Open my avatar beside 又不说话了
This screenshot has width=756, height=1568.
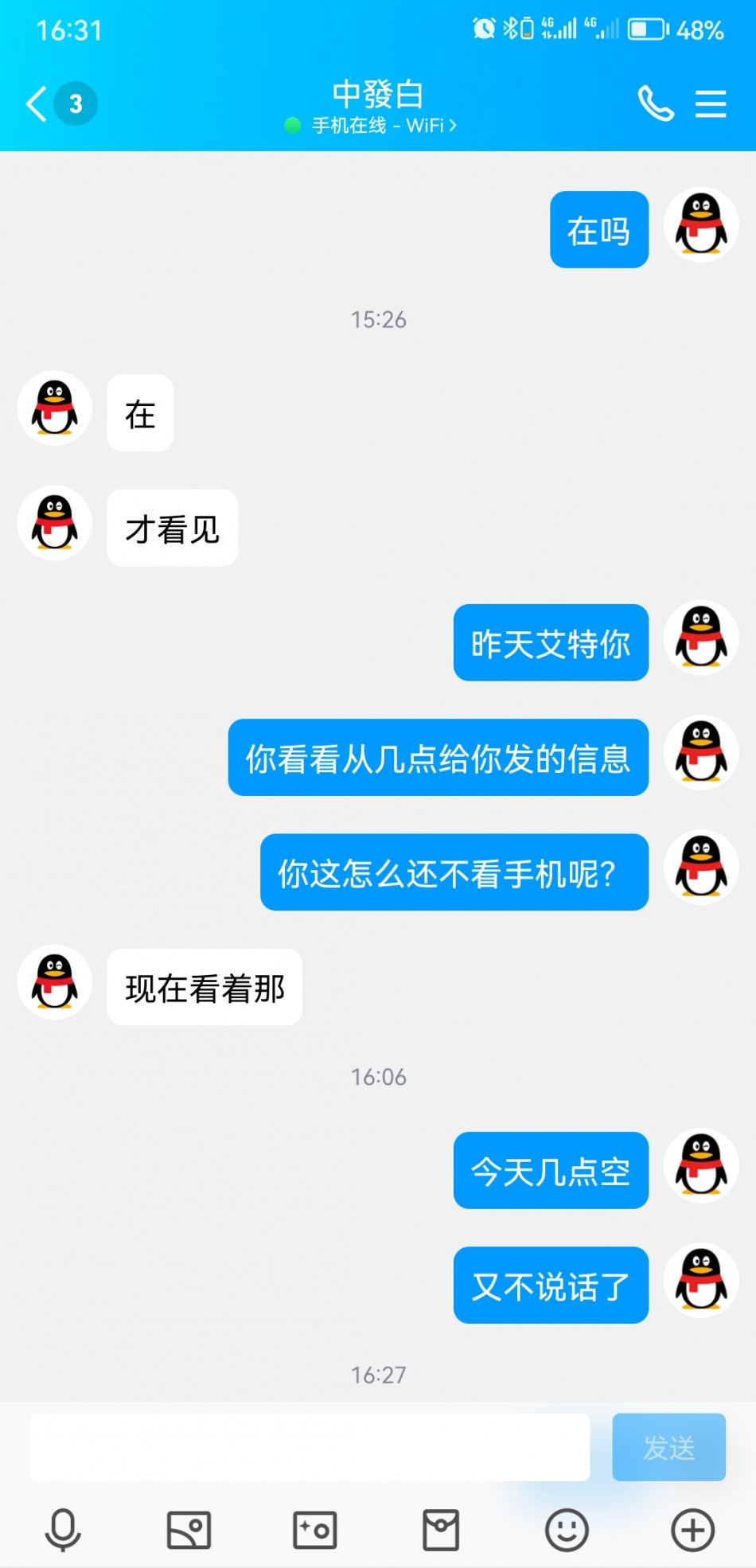(x=701, y=1281)
